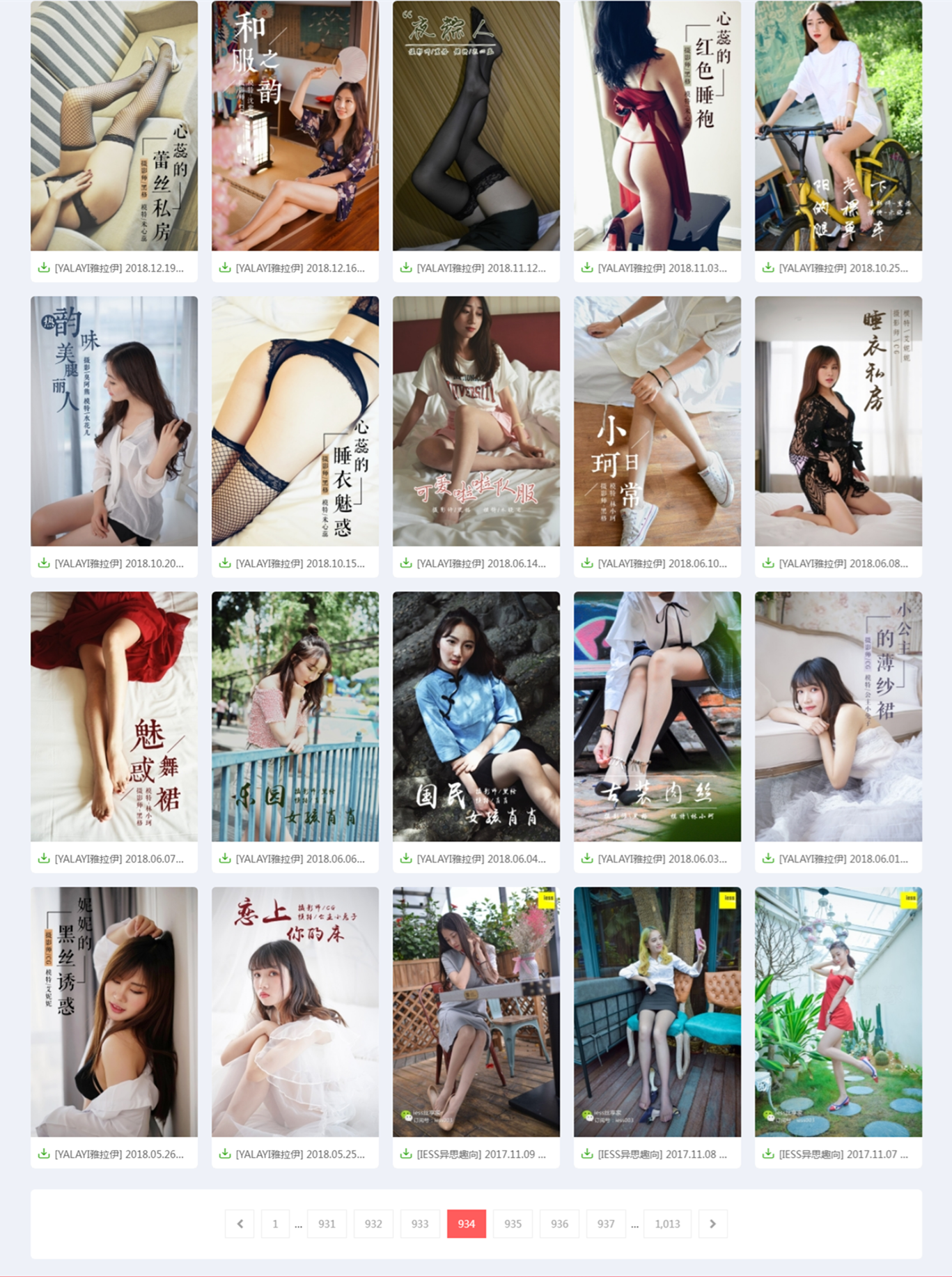Image resolution: width=952 pixels, height=1277 pixels.
Task: Tap the previous page arrow
Action: tap(240, 1223)
